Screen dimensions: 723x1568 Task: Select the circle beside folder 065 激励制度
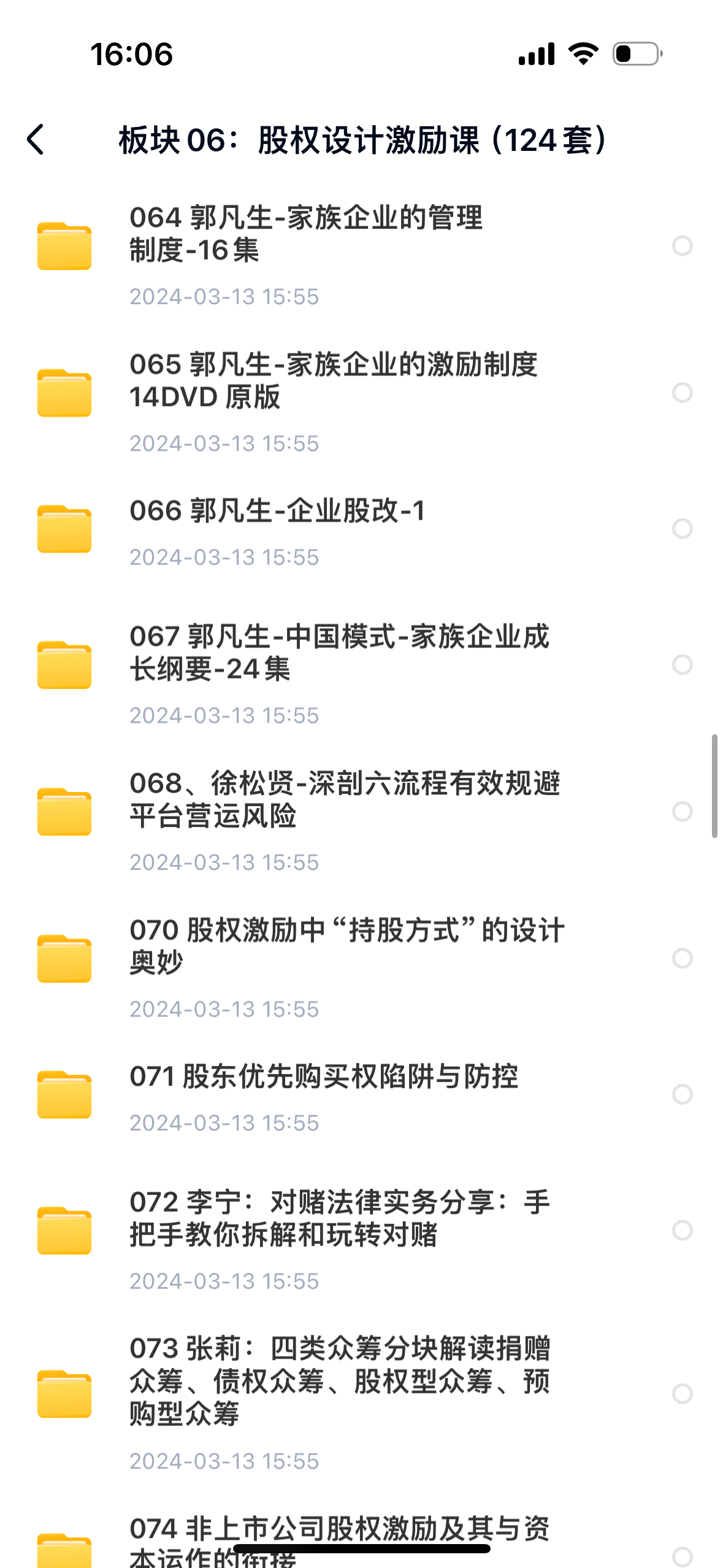[x=682, y=393]
